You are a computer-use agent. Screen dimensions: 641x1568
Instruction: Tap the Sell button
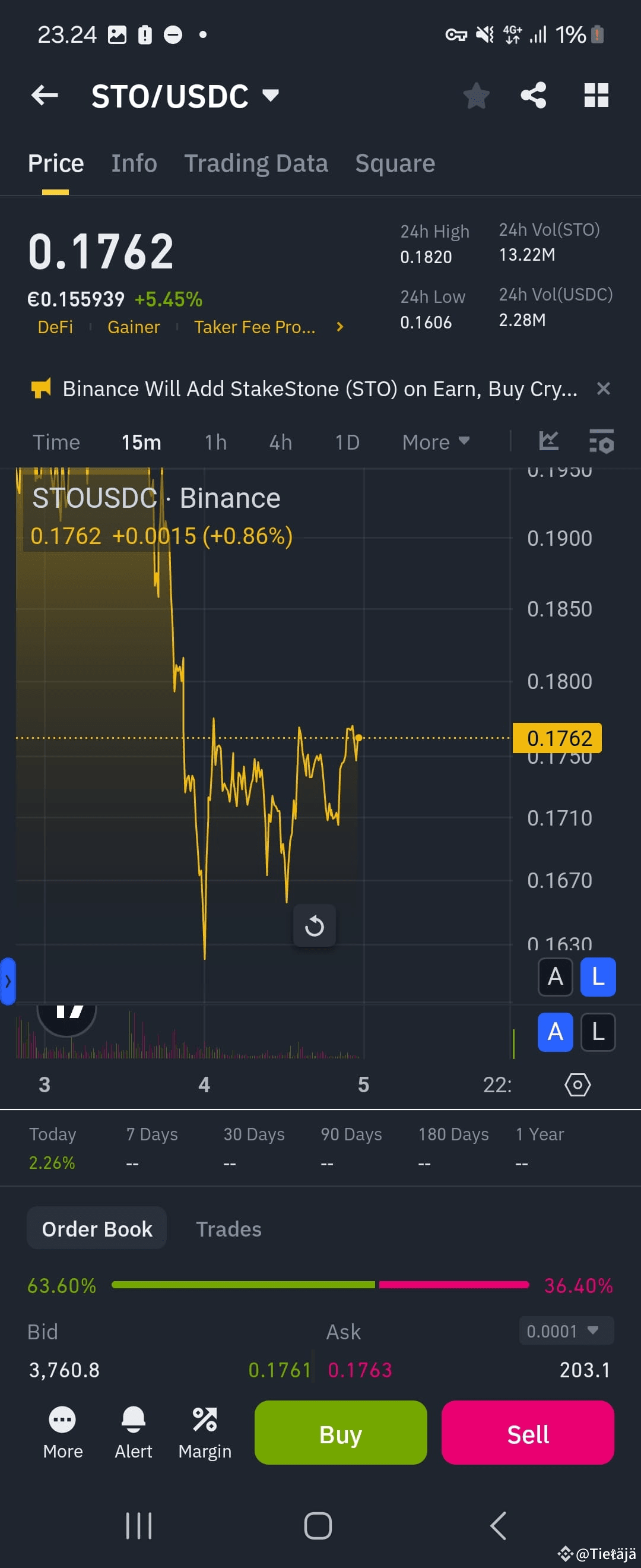click(526, 1434)
